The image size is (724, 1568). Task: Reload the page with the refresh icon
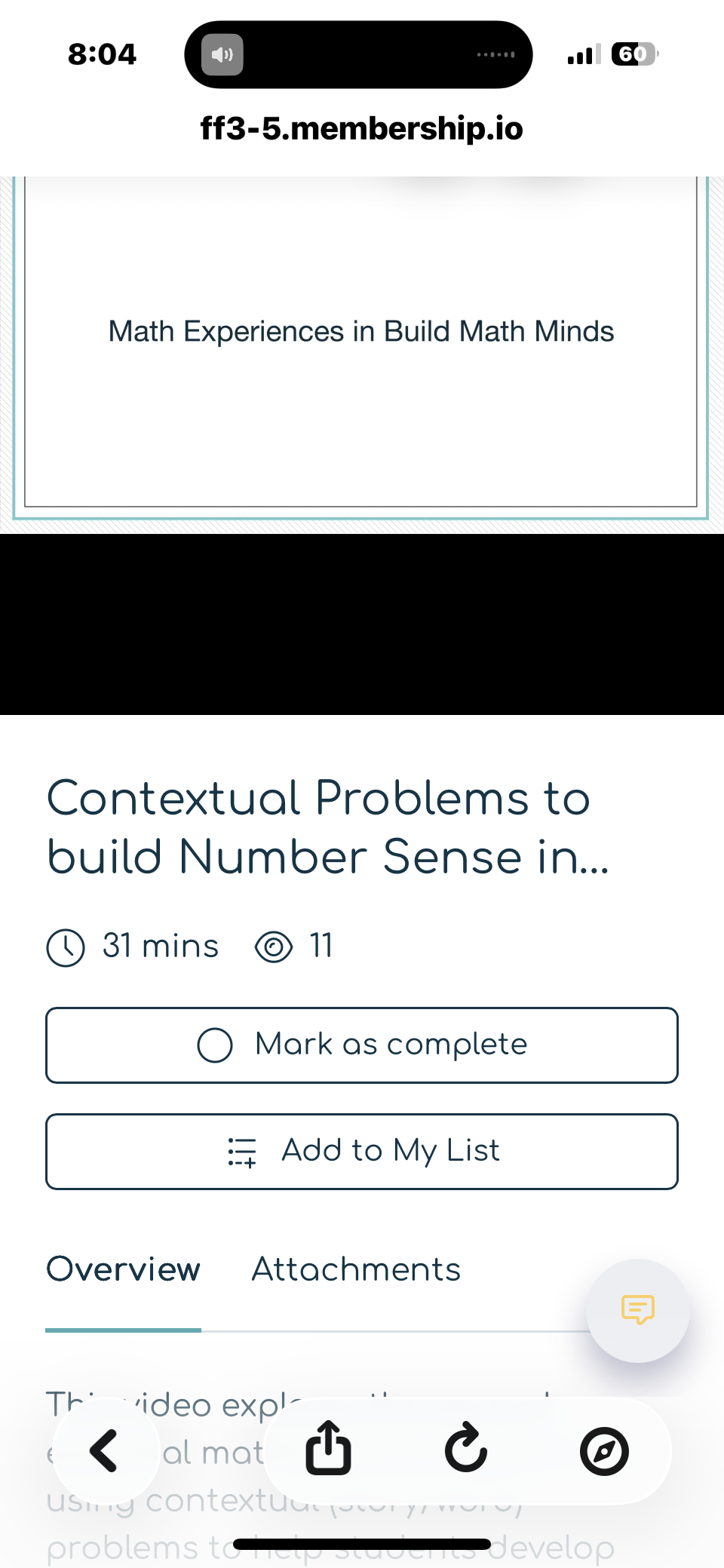point(466,1449)
